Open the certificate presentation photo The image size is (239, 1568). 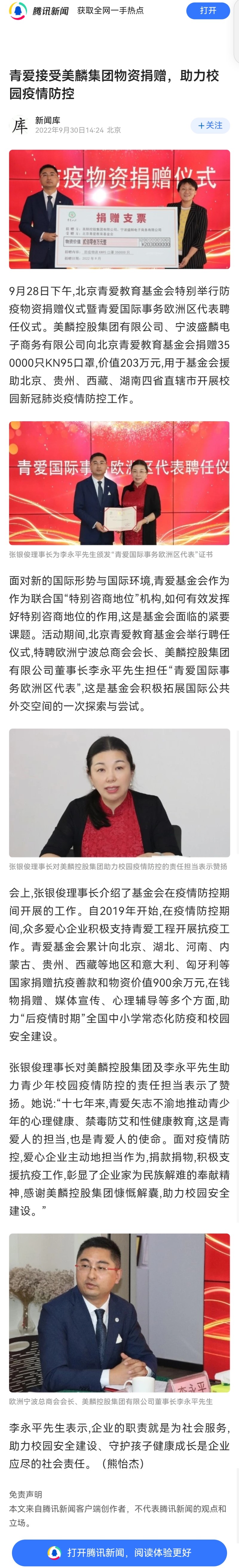coord(119,483)
